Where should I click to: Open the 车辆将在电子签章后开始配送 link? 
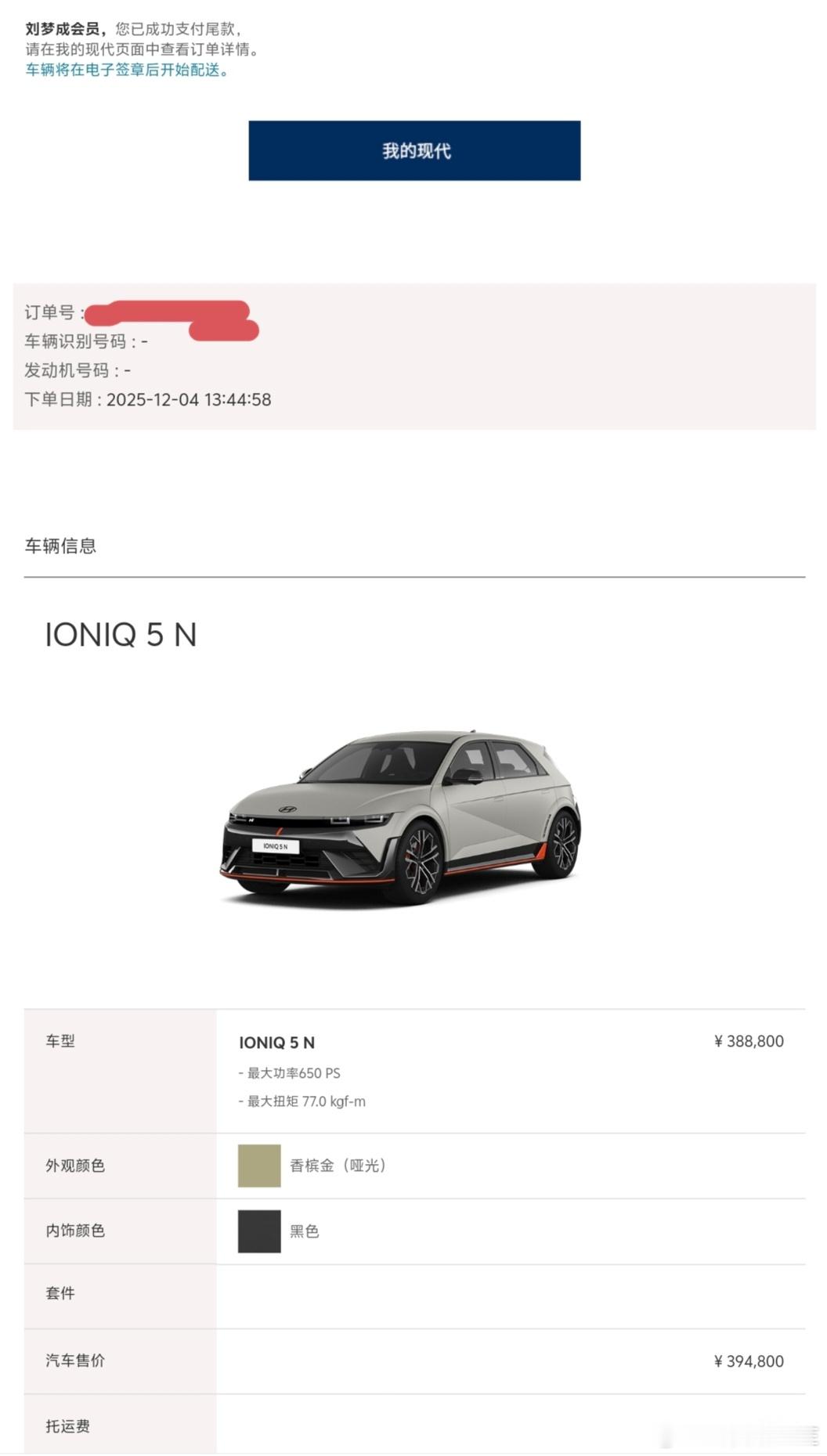click(x=128, y=70)
